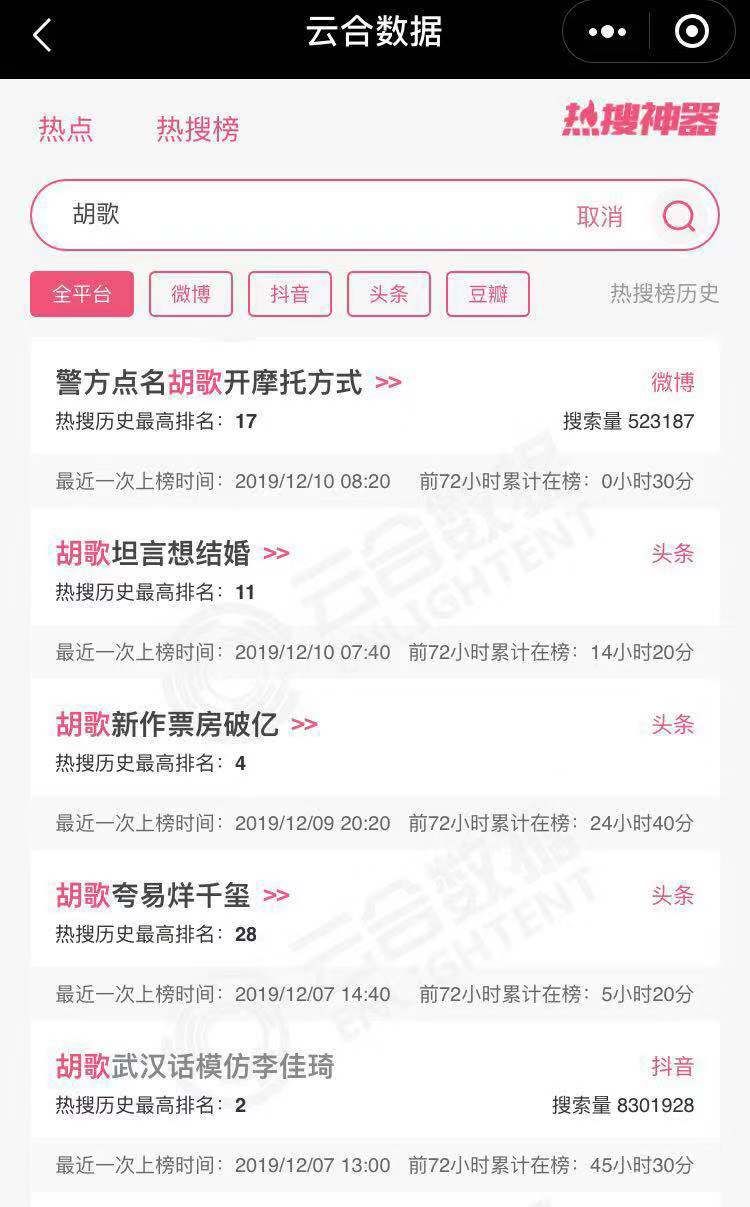Open details arrow for 警方点名胡歌开摩托方式
This screenshot has height=1207, width=750.
390,381
